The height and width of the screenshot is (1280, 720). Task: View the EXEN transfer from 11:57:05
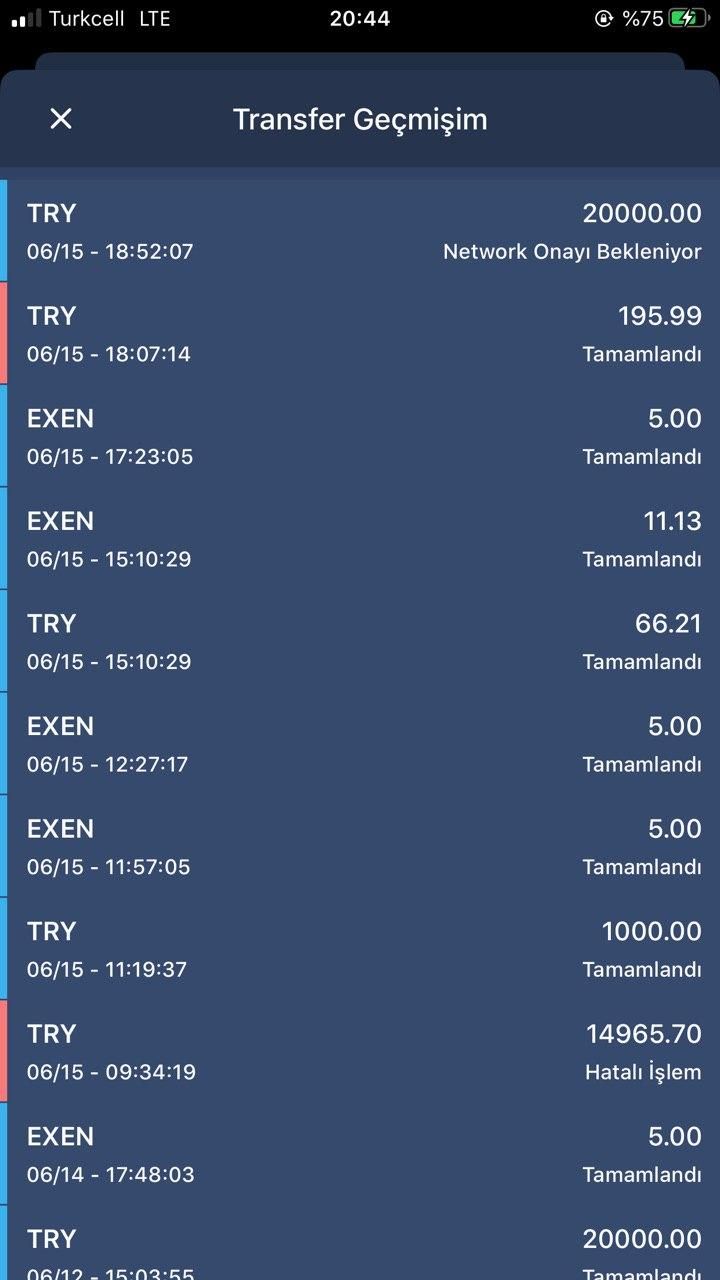pos(360,847)
